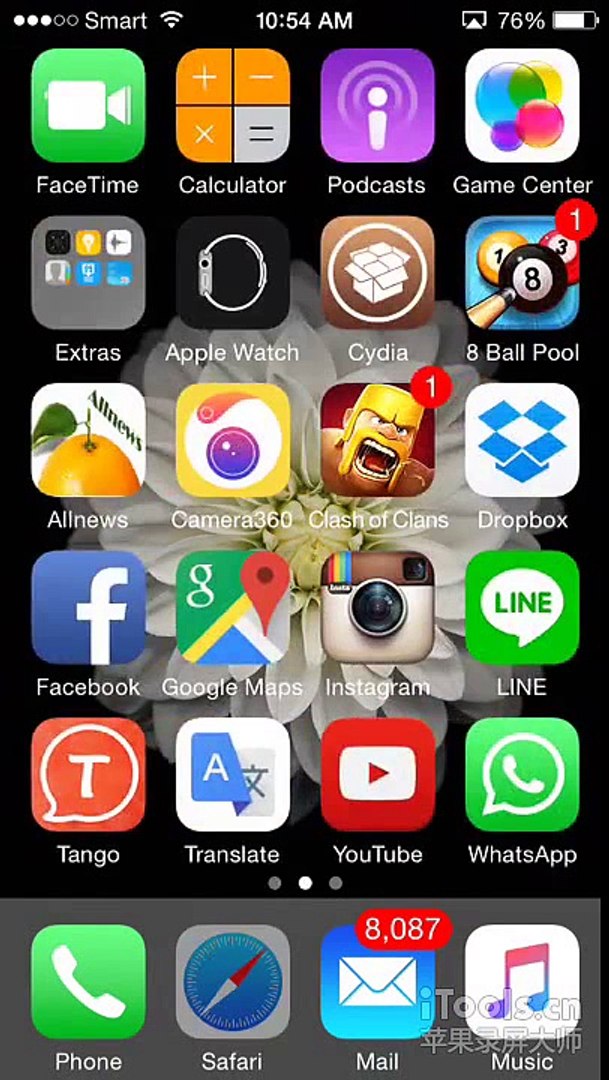
Task: Launch Camera360
Action: click(232, 441)
